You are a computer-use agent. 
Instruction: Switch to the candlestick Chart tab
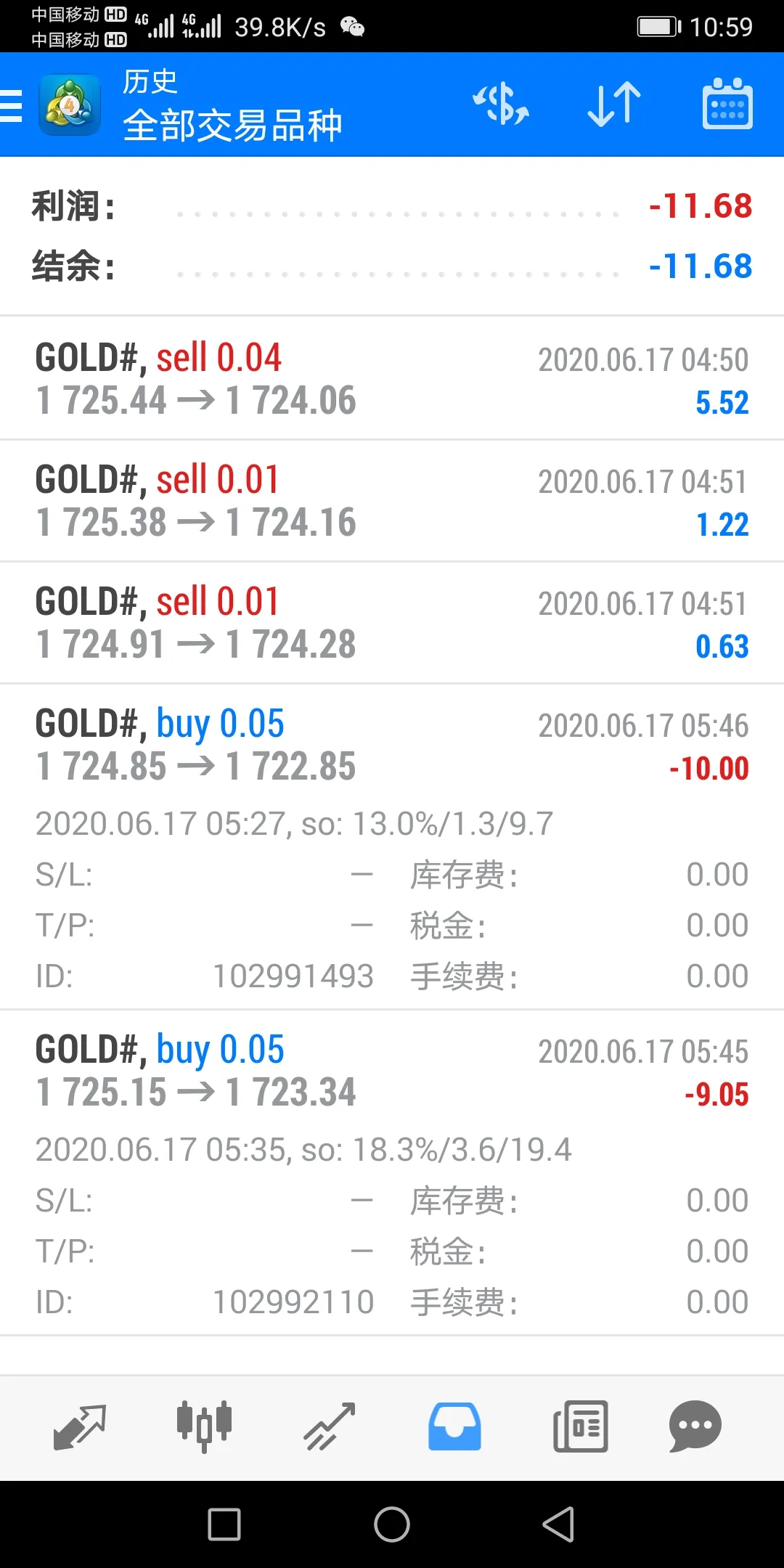coord(204,1426)
